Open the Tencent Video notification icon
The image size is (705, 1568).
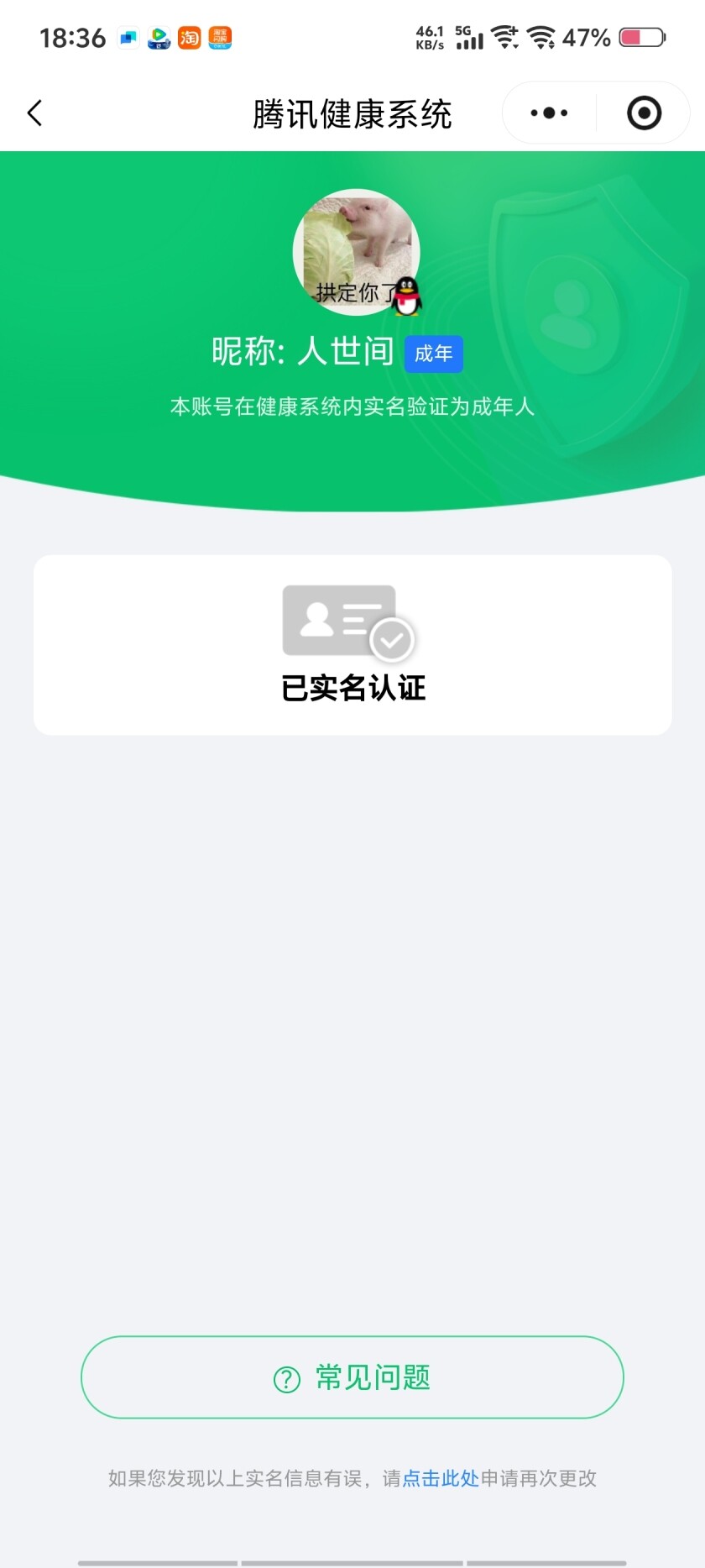pos(159,39)
